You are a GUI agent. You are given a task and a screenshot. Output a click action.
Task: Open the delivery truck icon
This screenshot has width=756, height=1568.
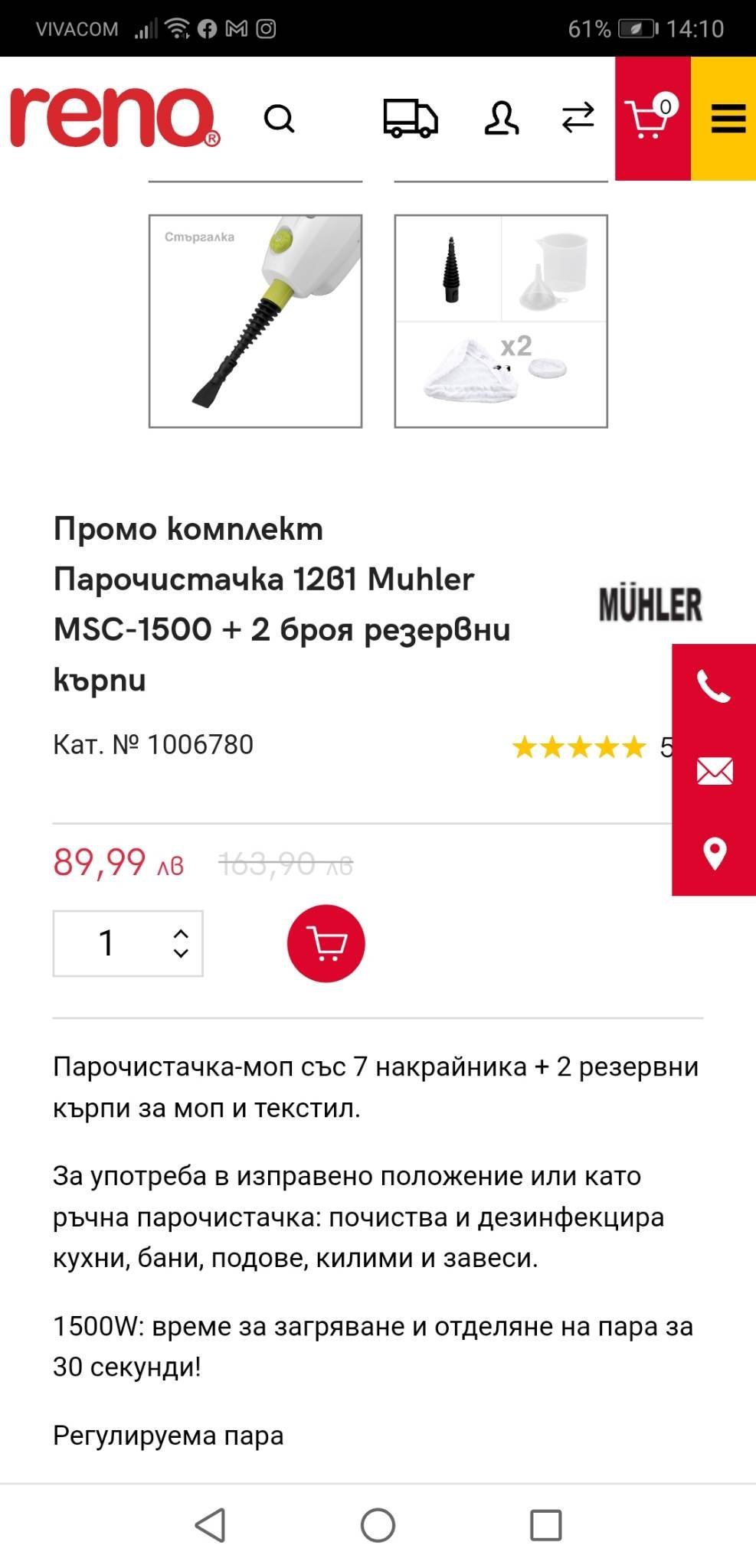click(410, 119)
